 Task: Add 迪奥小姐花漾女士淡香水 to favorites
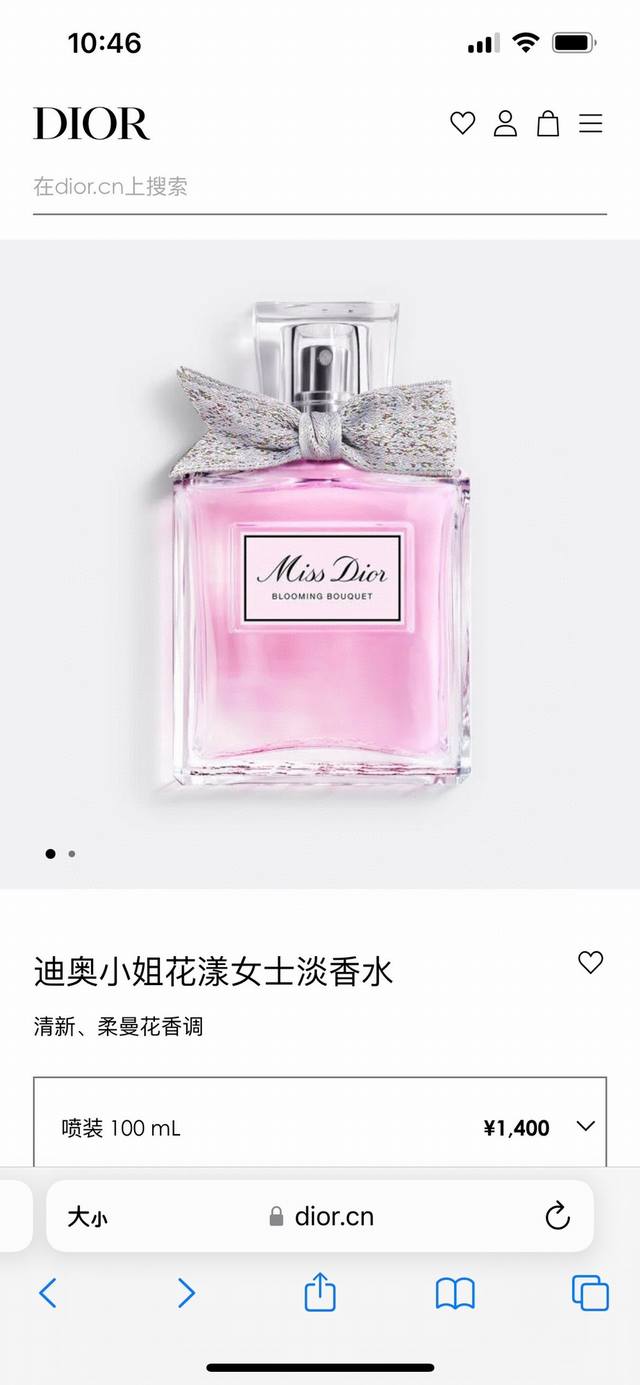point(591,962)
